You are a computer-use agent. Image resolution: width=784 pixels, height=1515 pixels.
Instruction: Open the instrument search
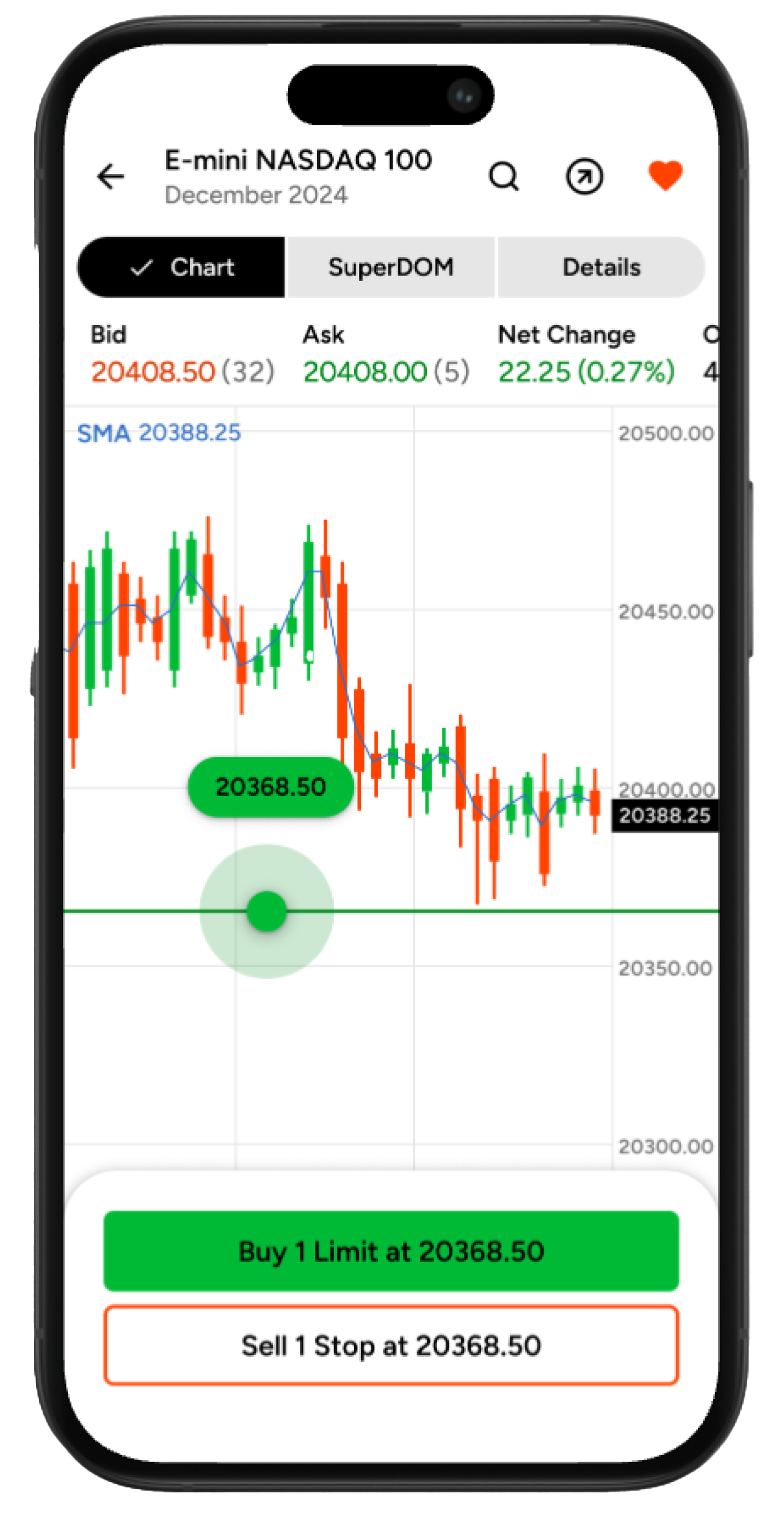tap(504, 177)
